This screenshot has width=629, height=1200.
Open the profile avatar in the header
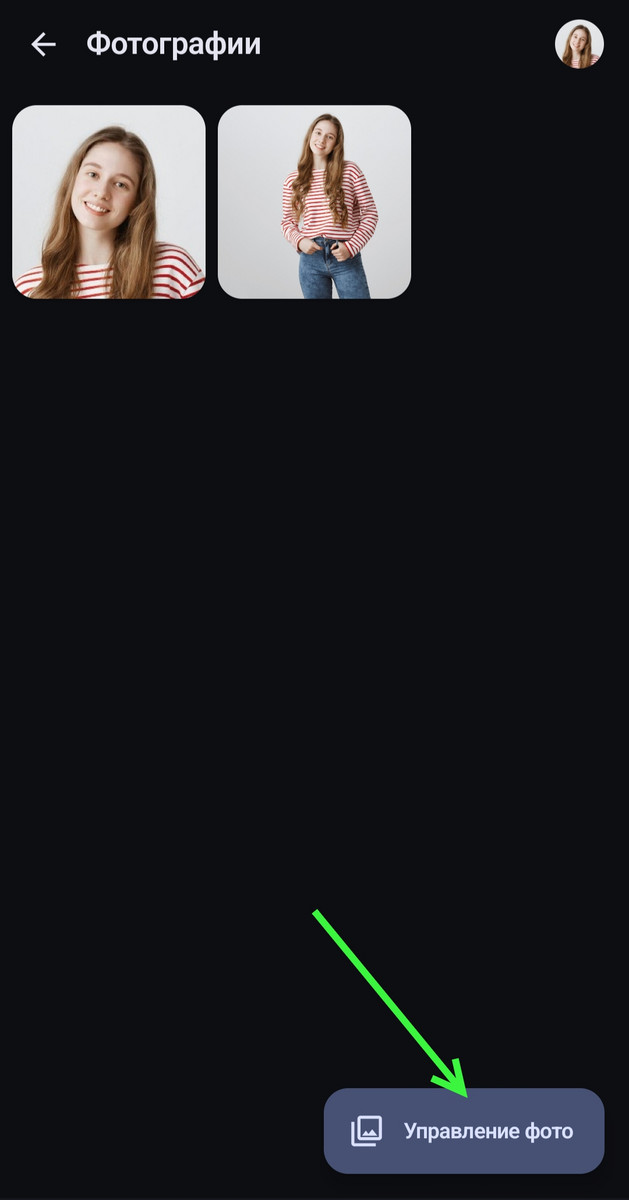tap(579, 45)
